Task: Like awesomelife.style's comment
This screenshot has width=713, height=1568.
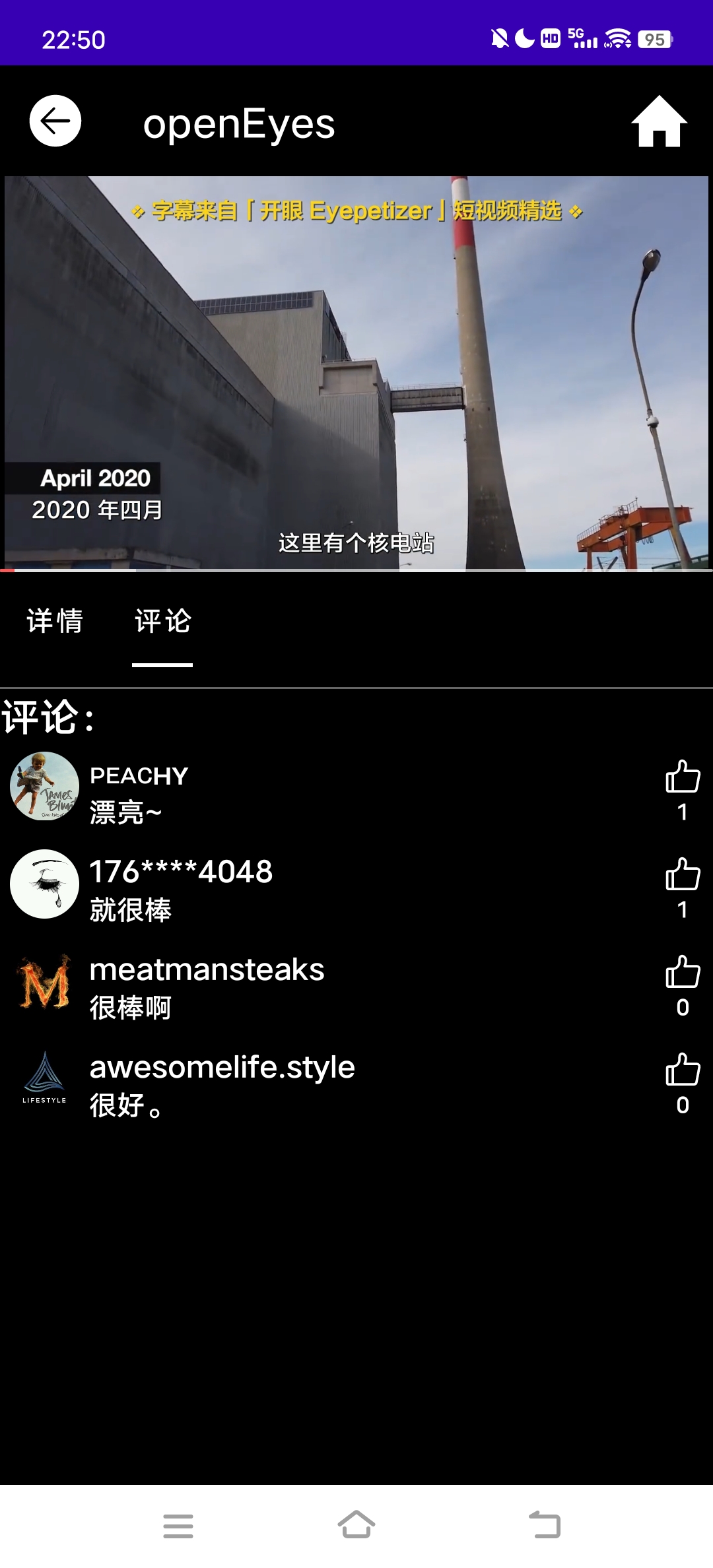Action: [683, 1069]
